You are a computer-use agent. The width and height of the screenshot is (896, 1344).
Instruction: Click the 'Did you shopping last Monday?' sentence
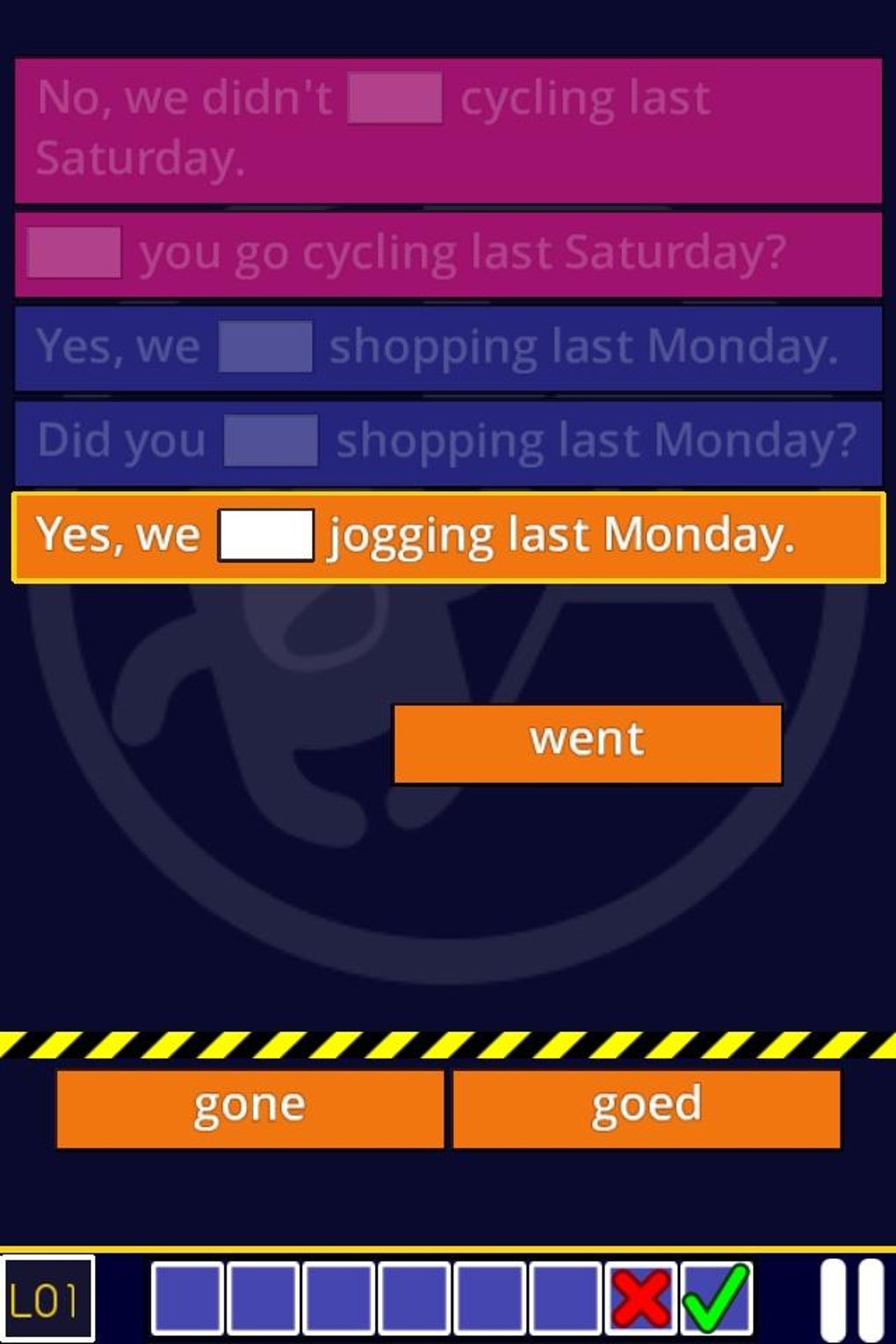(x=448, y=441)
